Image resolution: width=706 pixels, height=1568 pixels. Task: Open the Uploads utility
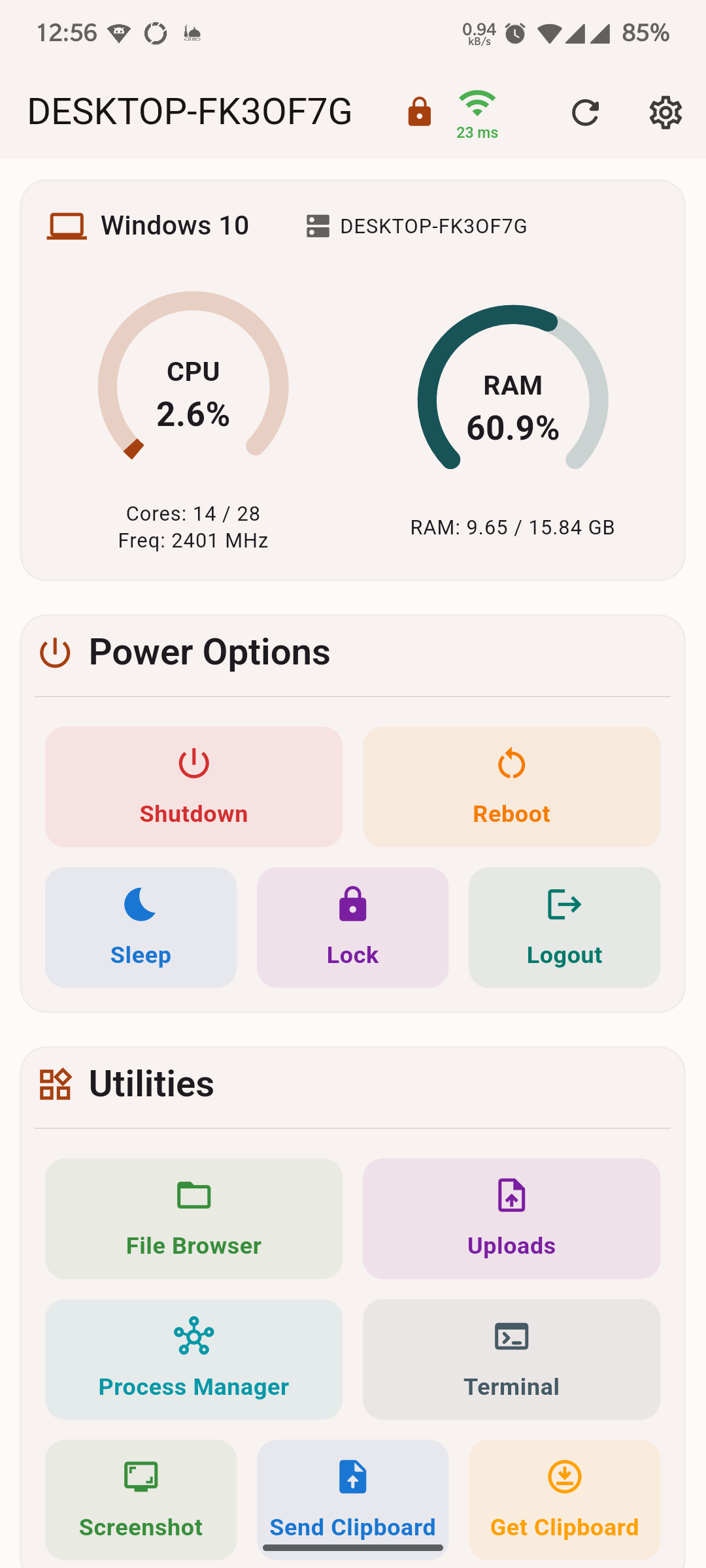(511, 1218)
